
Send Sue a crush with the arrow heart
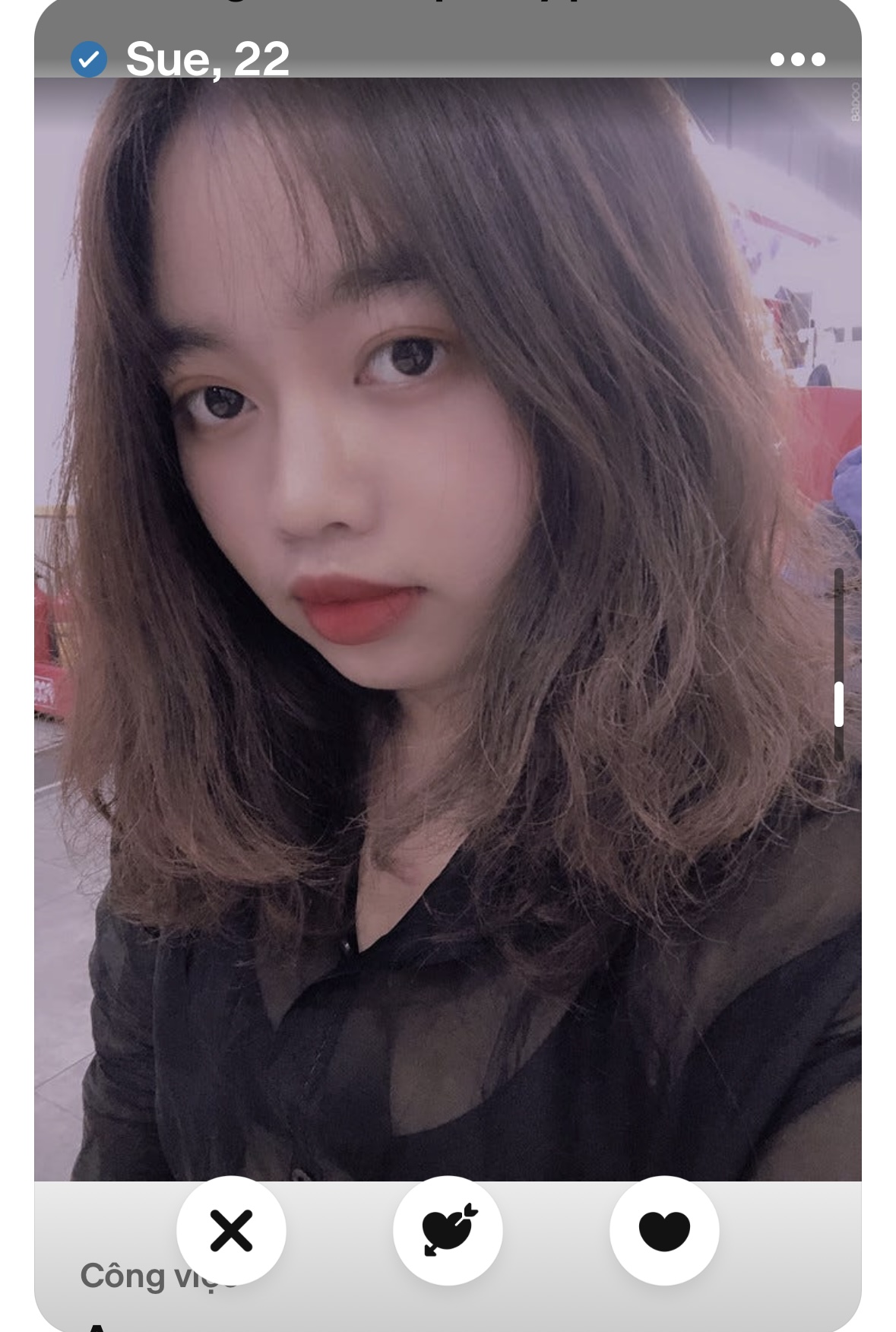[x=448, y=1230]
